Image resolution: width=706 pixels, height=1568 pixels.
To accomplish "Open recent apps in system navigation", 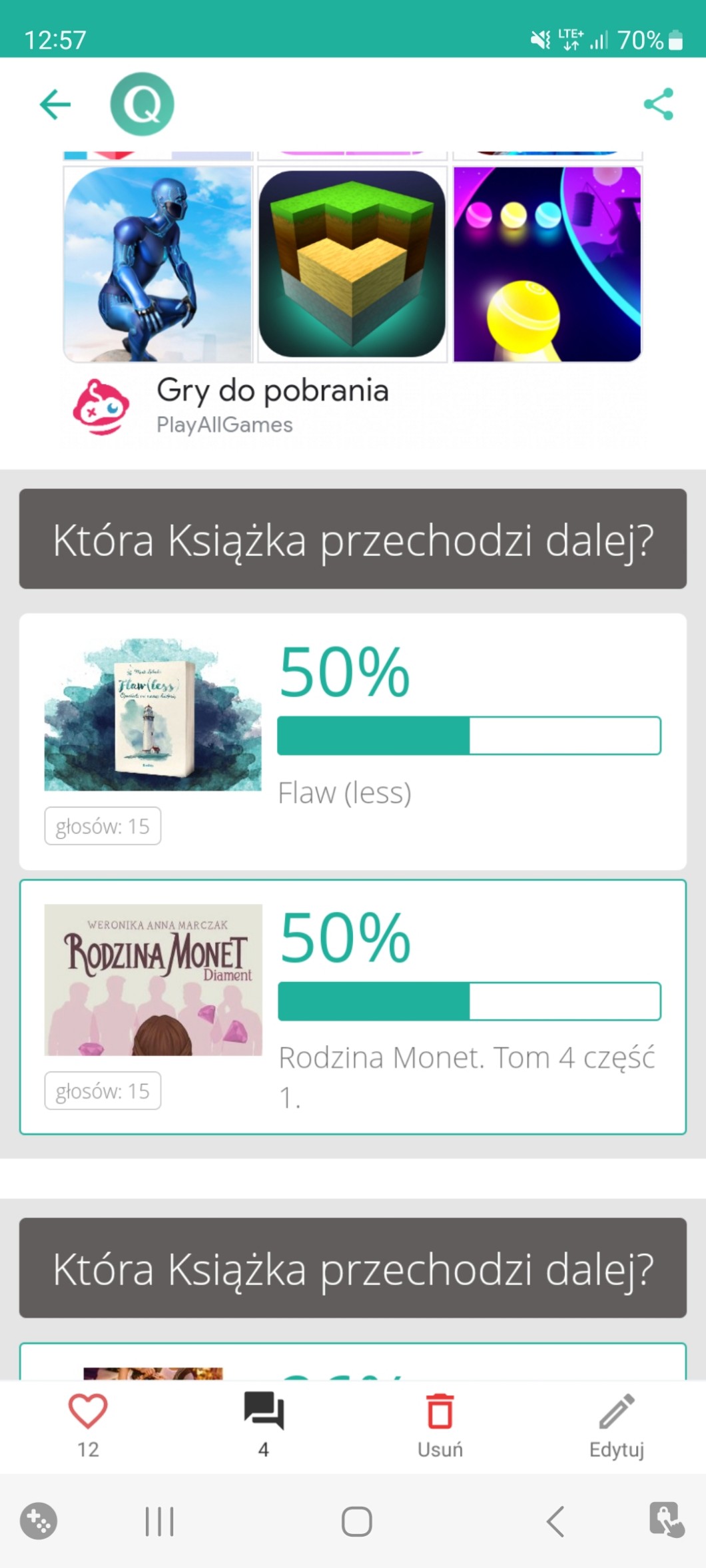I will click(x=160, y=1521).
